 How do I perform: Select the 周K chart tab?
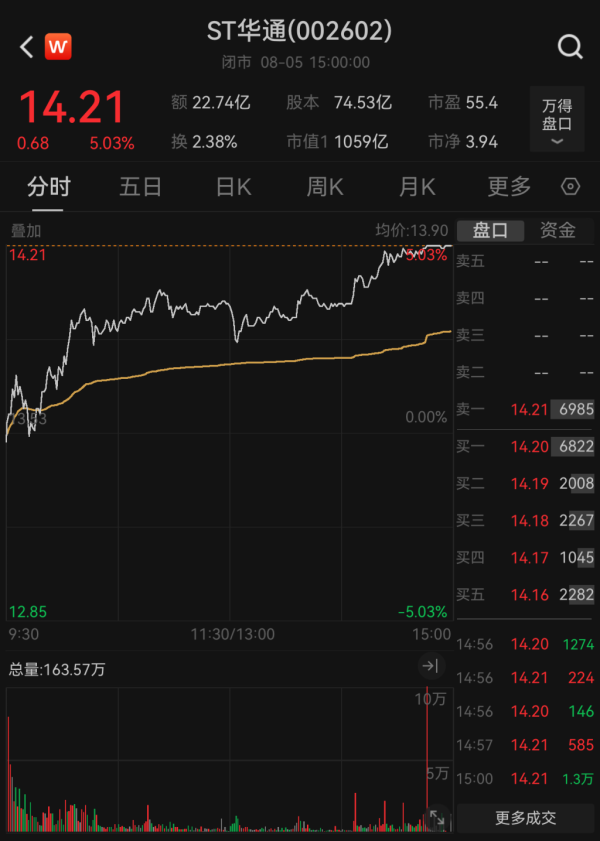325,187
